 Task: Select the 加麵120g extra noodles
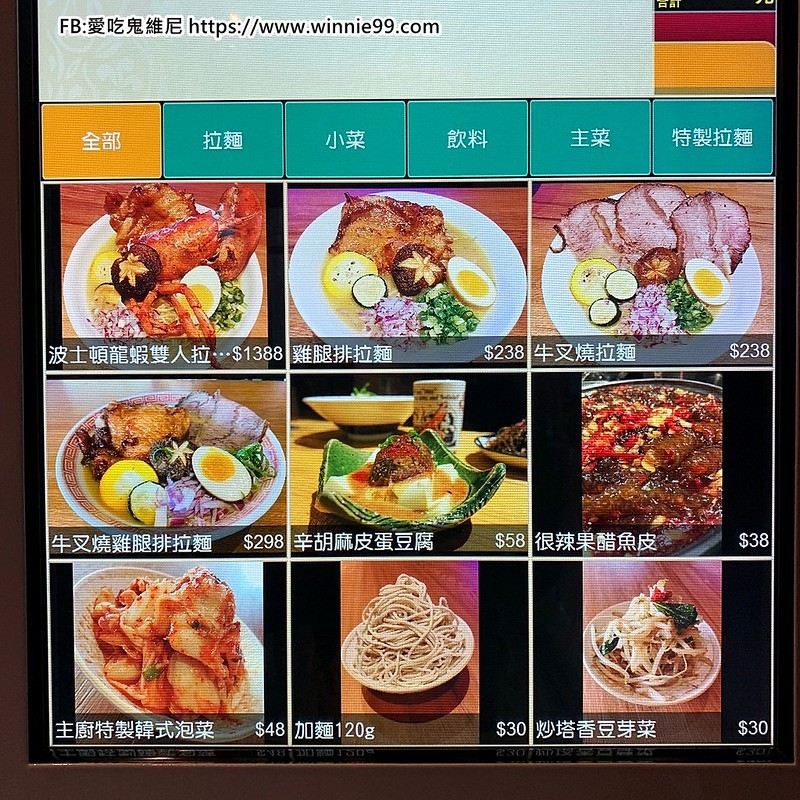[407, 653]
